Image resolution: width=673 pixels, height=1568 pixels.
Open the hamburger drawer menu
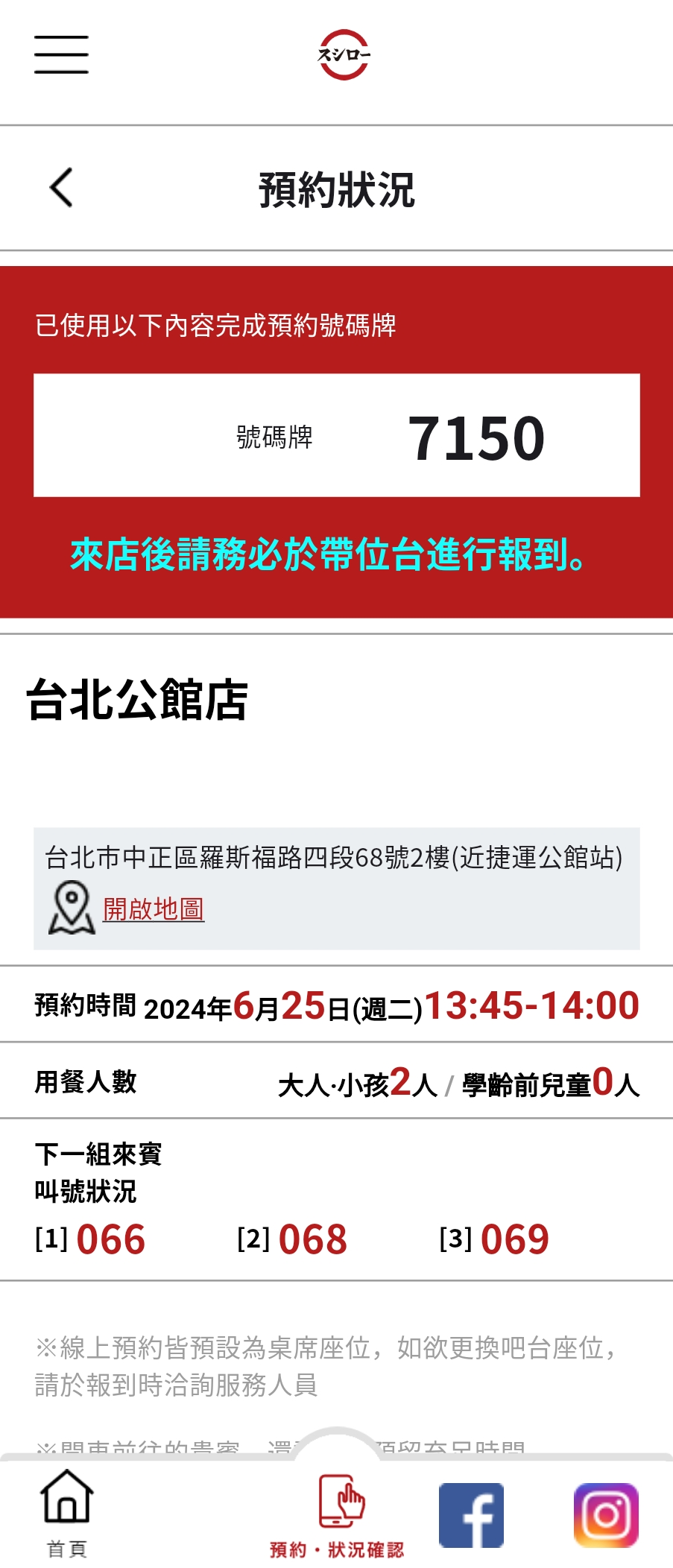[61, 54]
